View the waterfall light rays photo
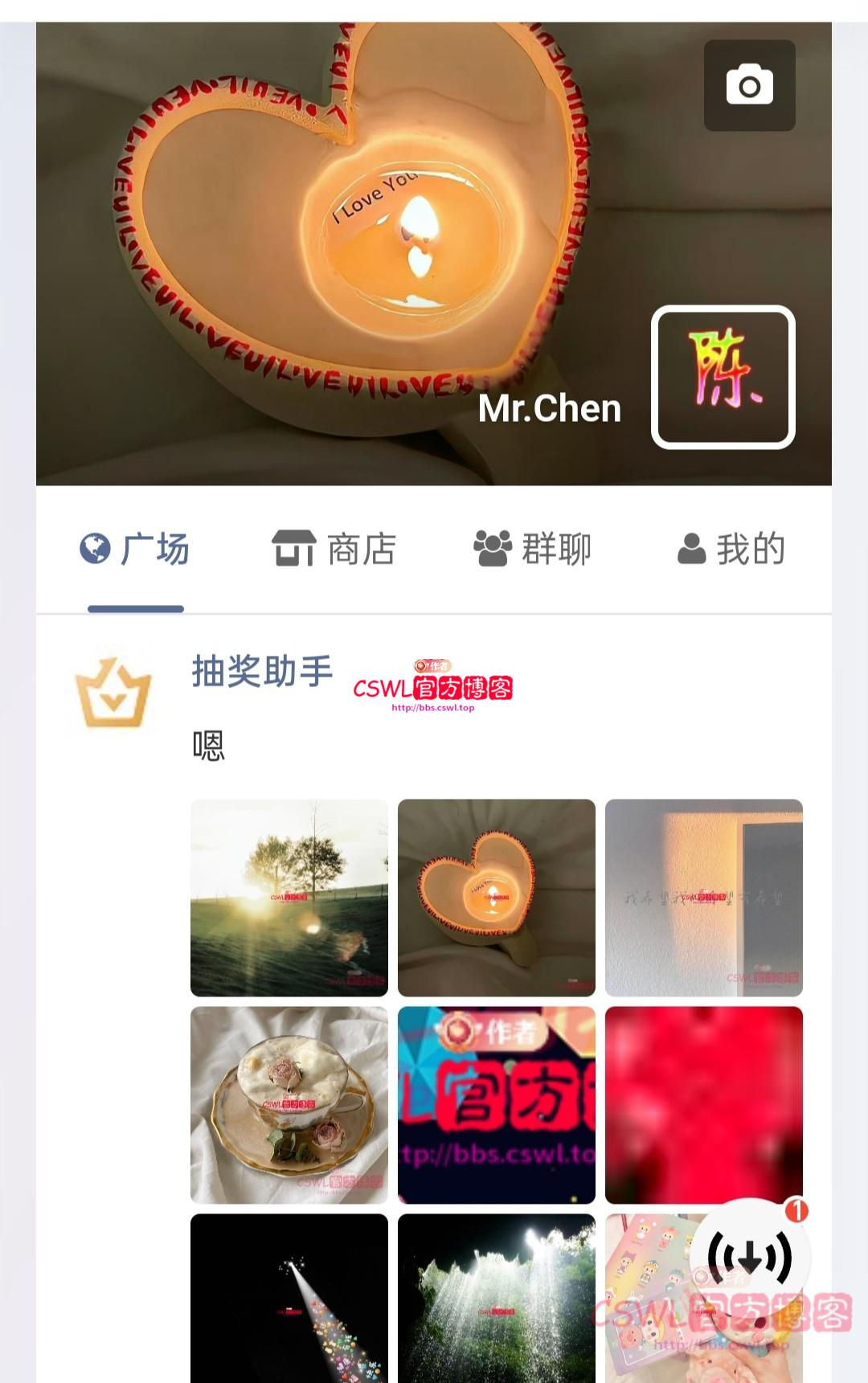Screen dimensions: 868x1383 click(497, 1298)
